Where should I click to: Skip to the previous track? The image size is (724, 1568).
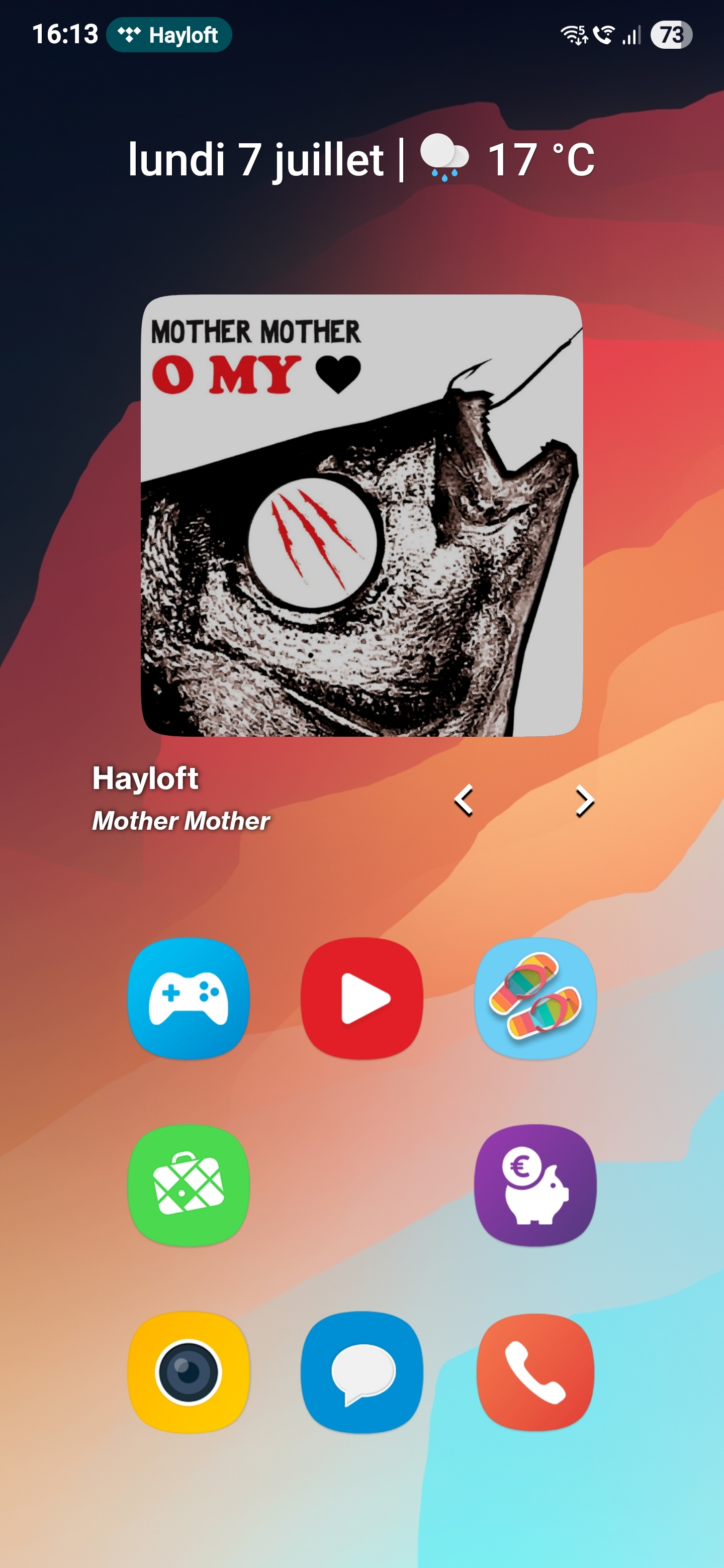pyautogui.click(x=464, y=801)
